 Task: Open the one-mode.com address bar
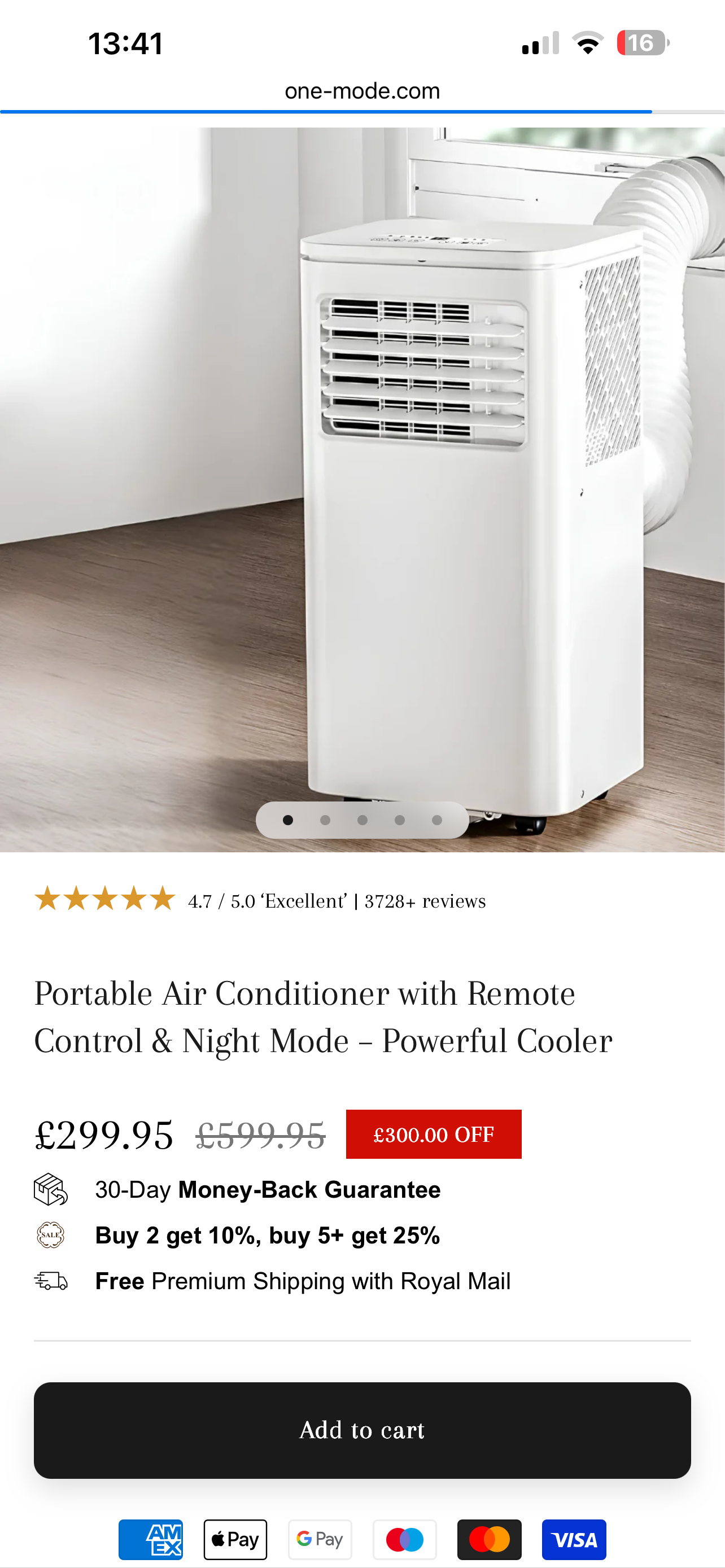362,91
